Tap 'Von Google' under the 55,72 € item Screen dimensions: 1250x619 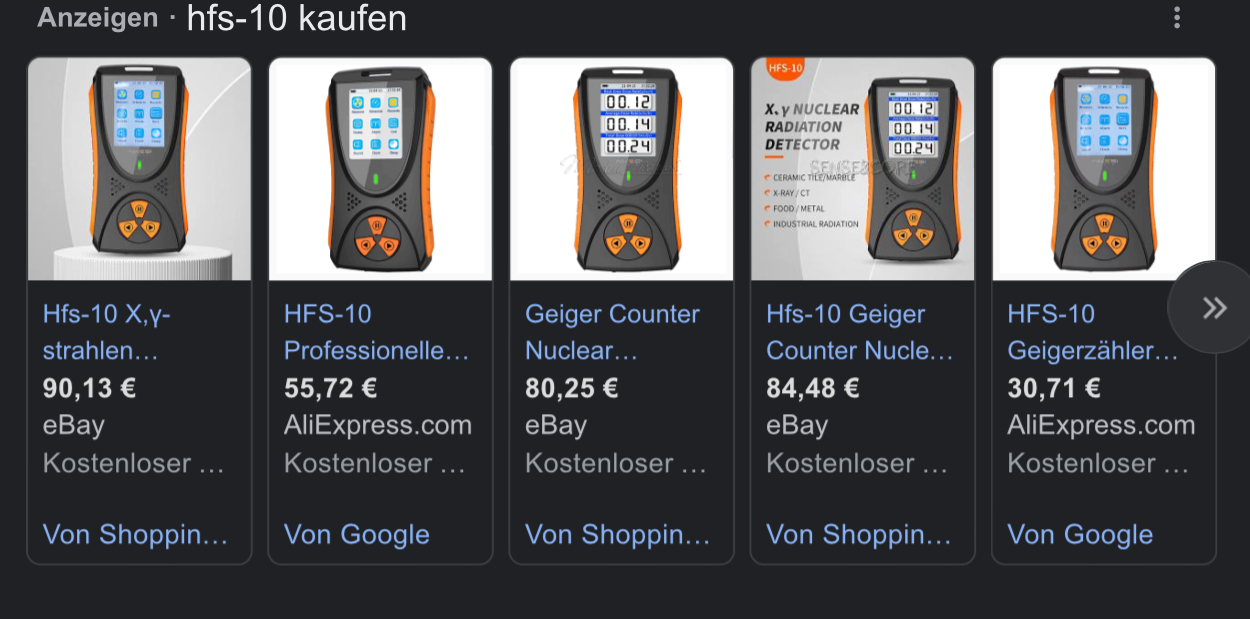(356, 535)
